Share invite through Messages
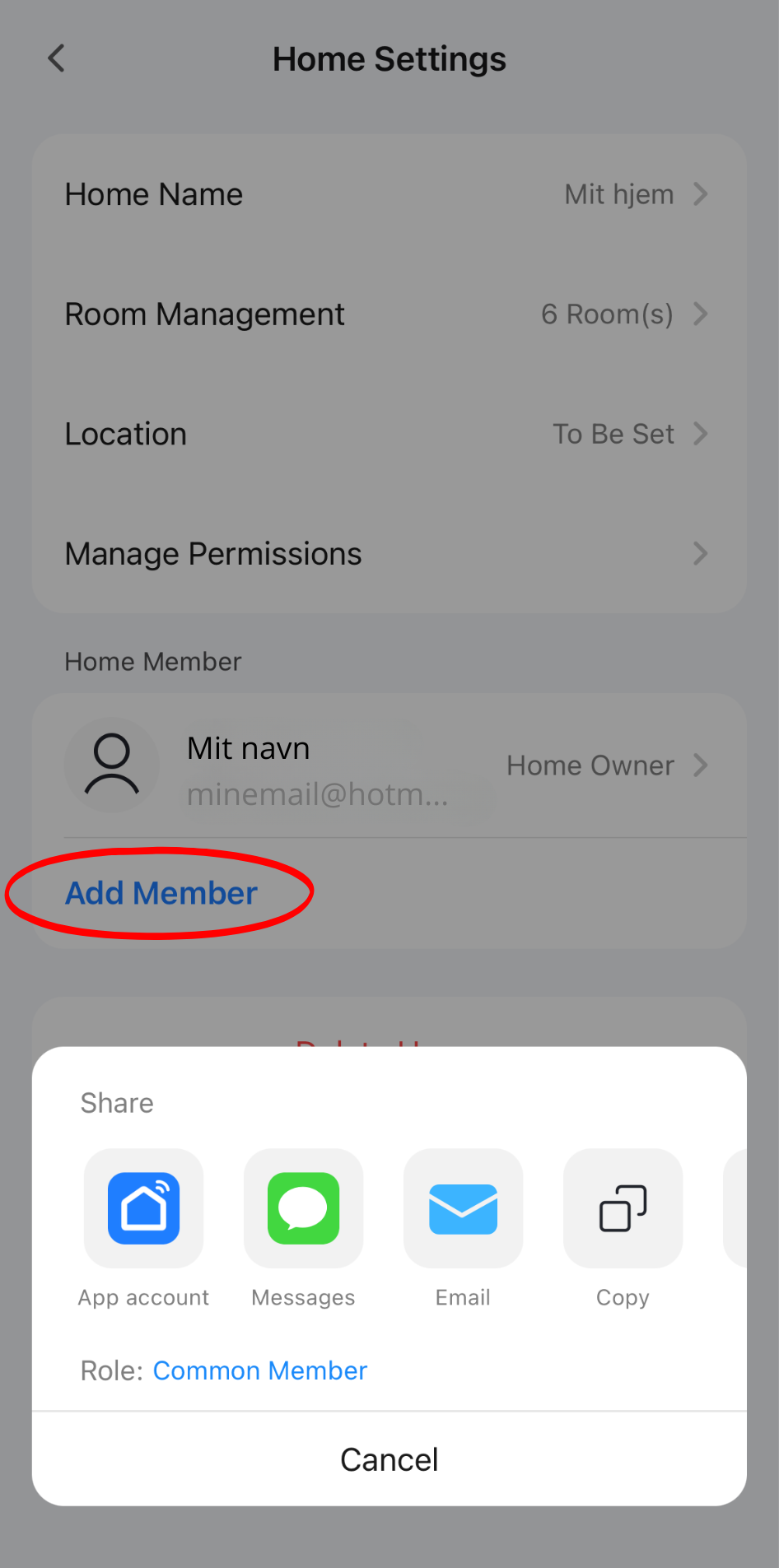Viewport: 779px width, 1568px height. point(303,1207)
